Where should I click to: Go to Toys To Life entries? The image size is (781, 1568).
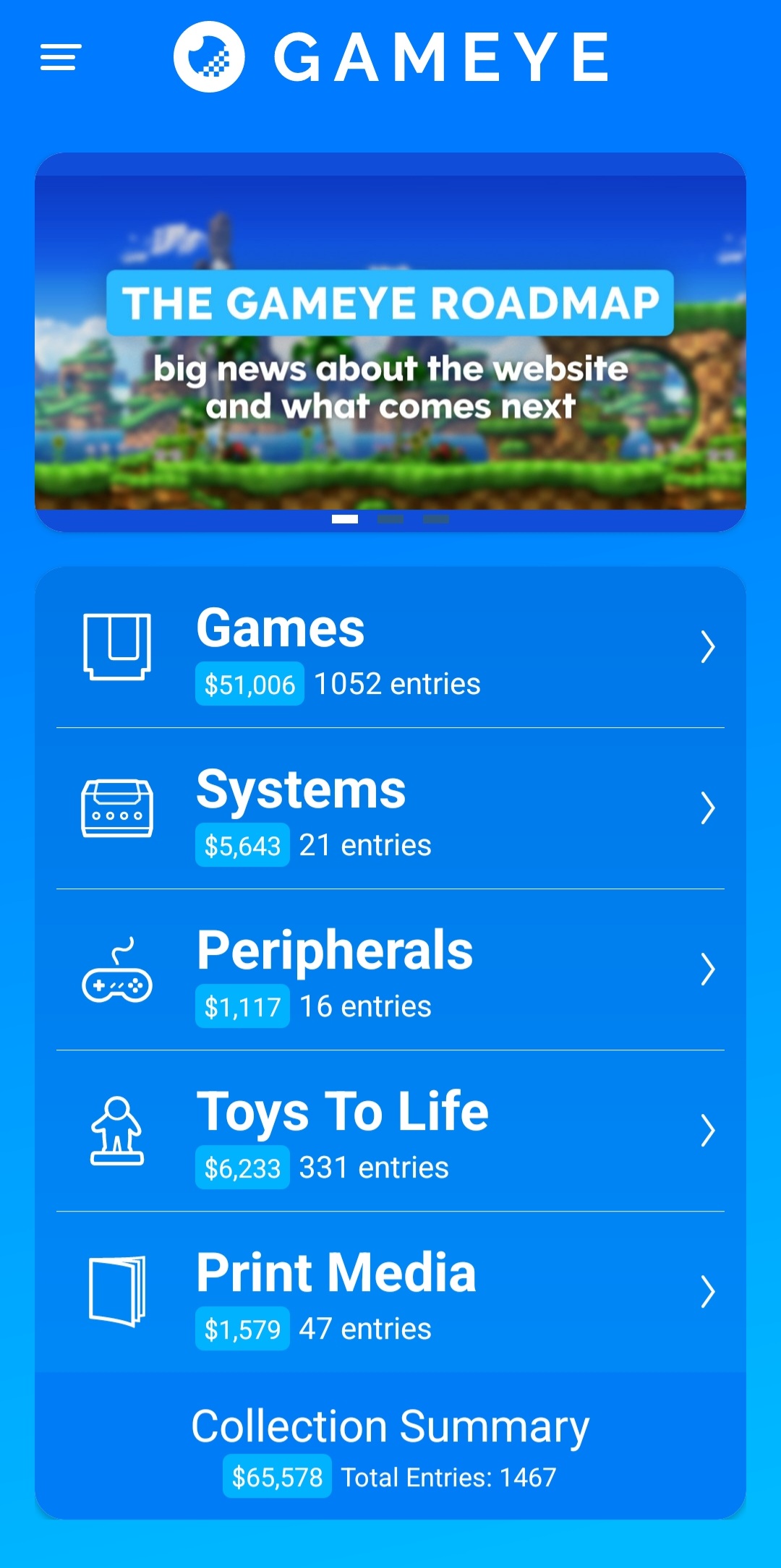tap(390, 1131)
